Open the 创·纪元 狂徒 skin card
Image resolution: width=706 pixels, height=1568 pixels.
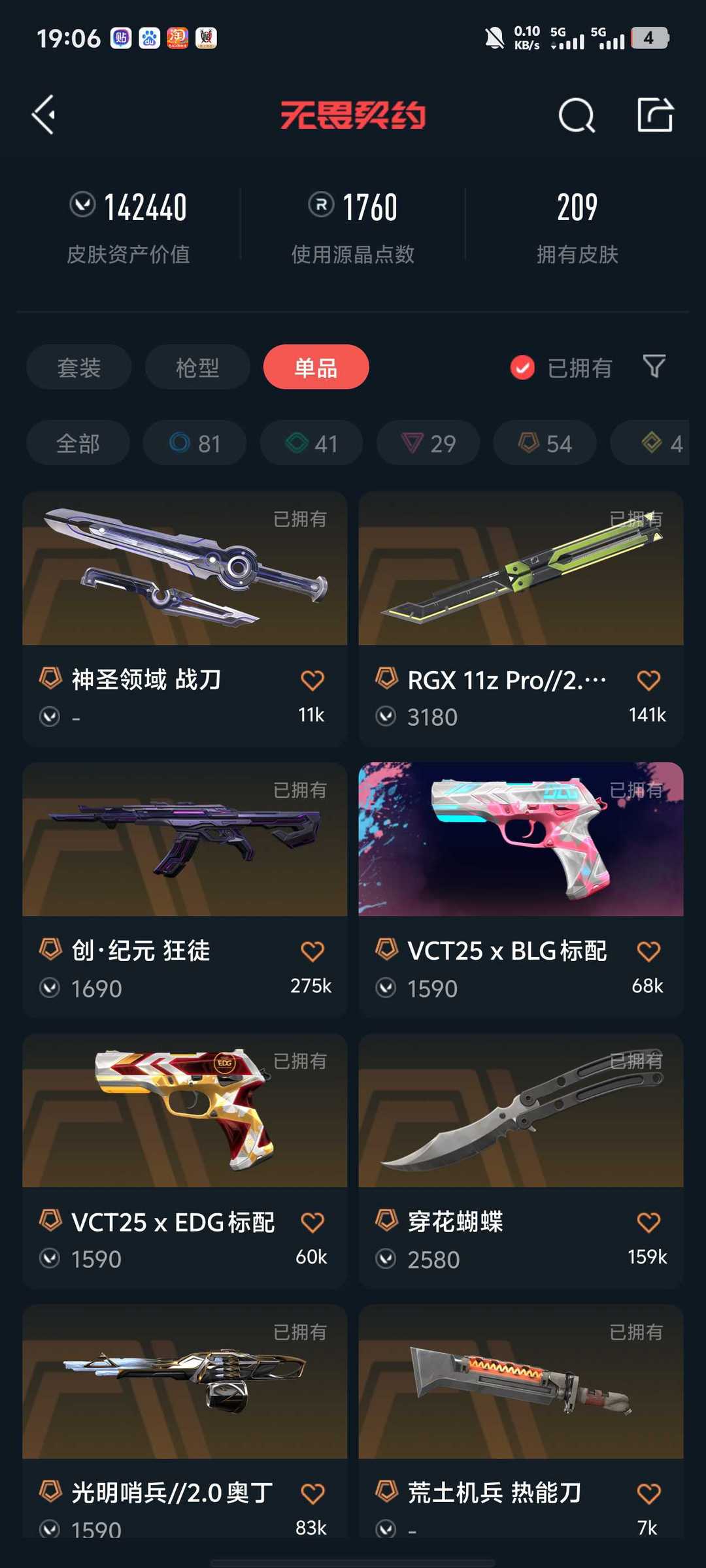pos(185,890)
